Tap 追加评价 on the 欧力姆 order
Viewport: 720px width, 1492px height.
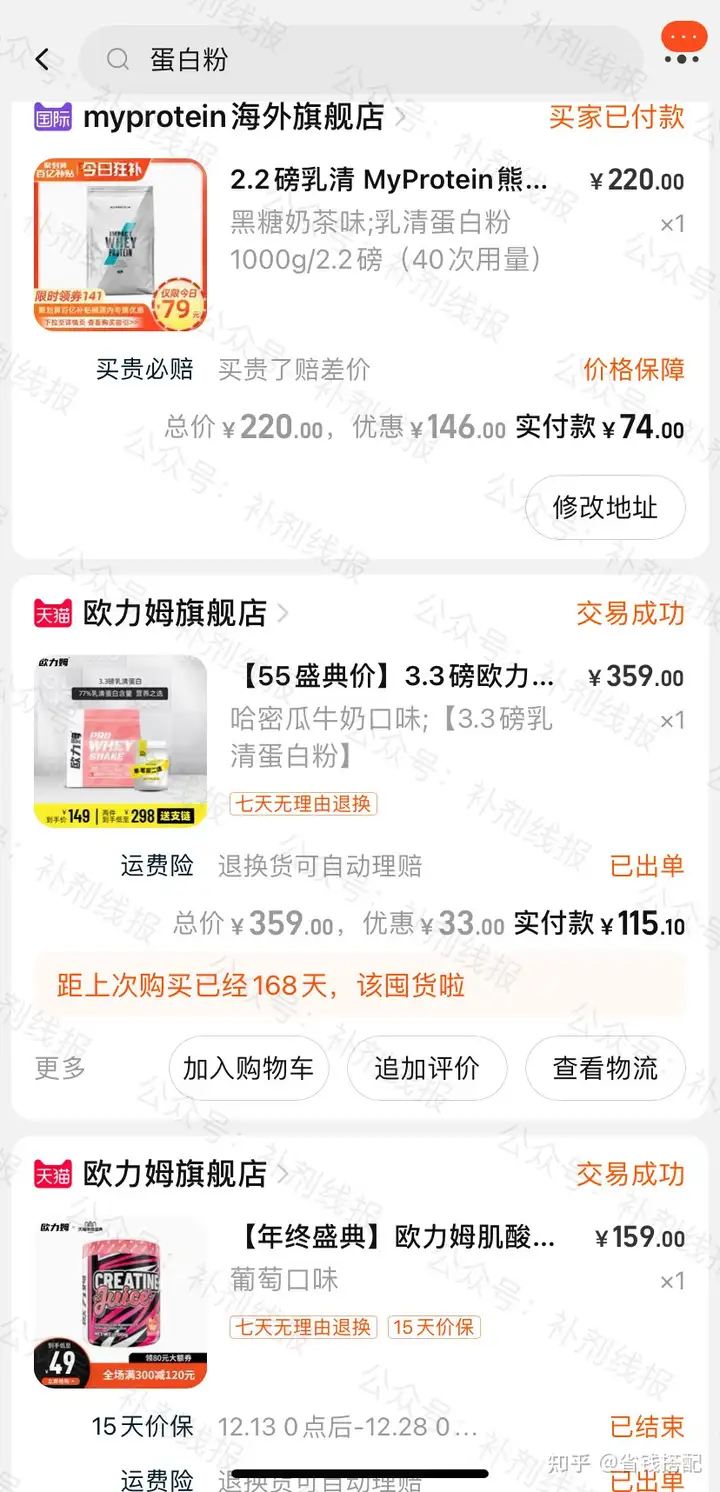(x=427, y=1068)
